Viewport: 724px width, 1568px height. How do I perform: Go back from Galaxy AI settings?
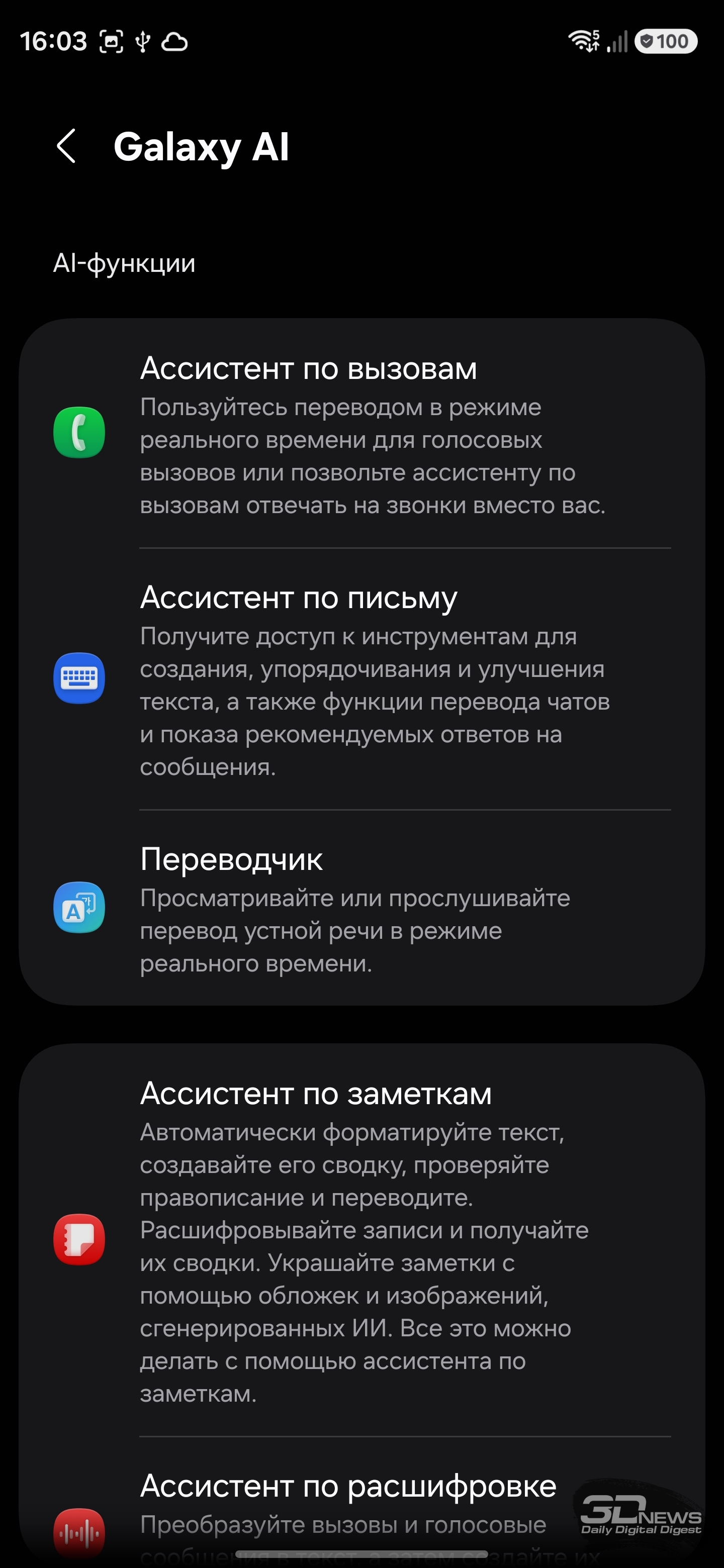click(x=66, y=146)
